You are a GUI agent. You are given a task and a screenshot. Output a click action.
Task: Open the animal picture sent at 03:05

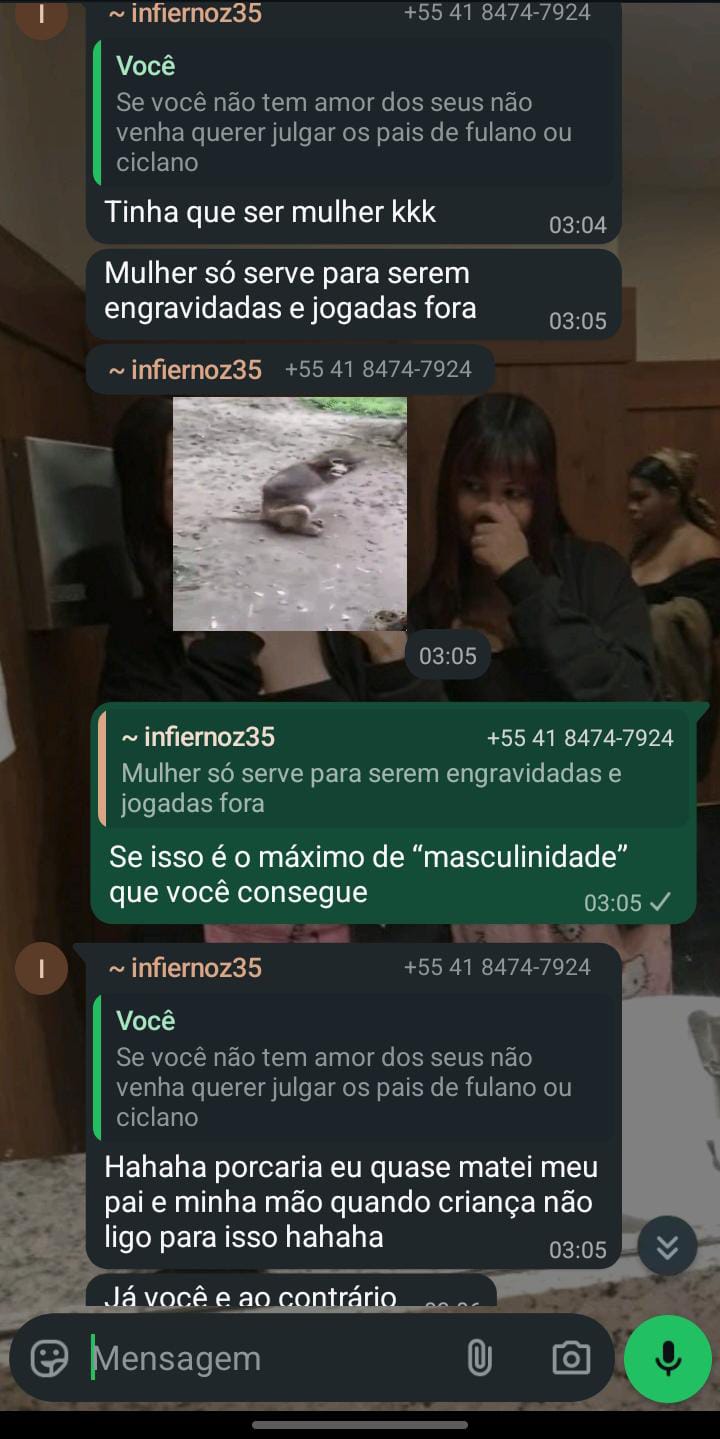(x=290, y=514)
